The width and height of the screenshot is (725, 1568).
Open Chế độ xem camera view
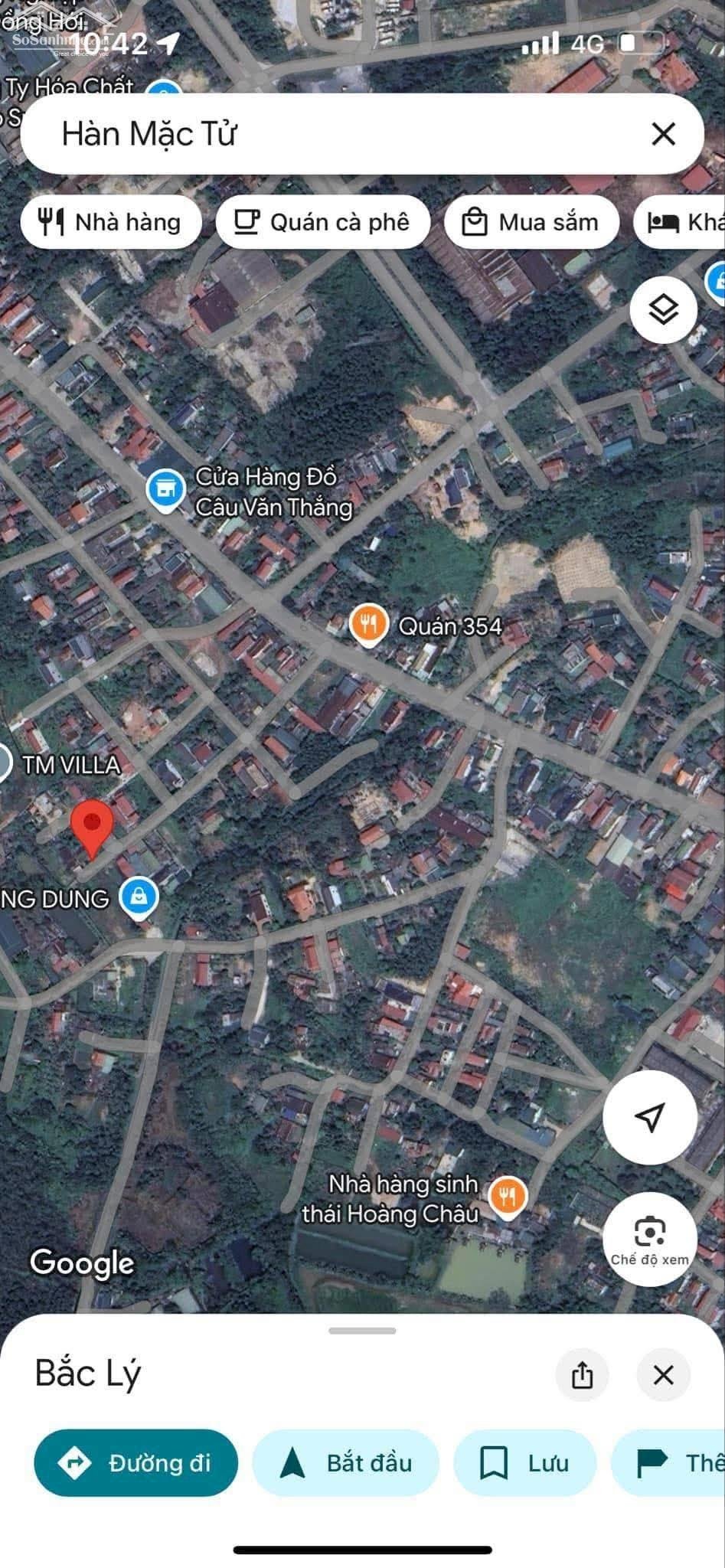click(649, 1238)
